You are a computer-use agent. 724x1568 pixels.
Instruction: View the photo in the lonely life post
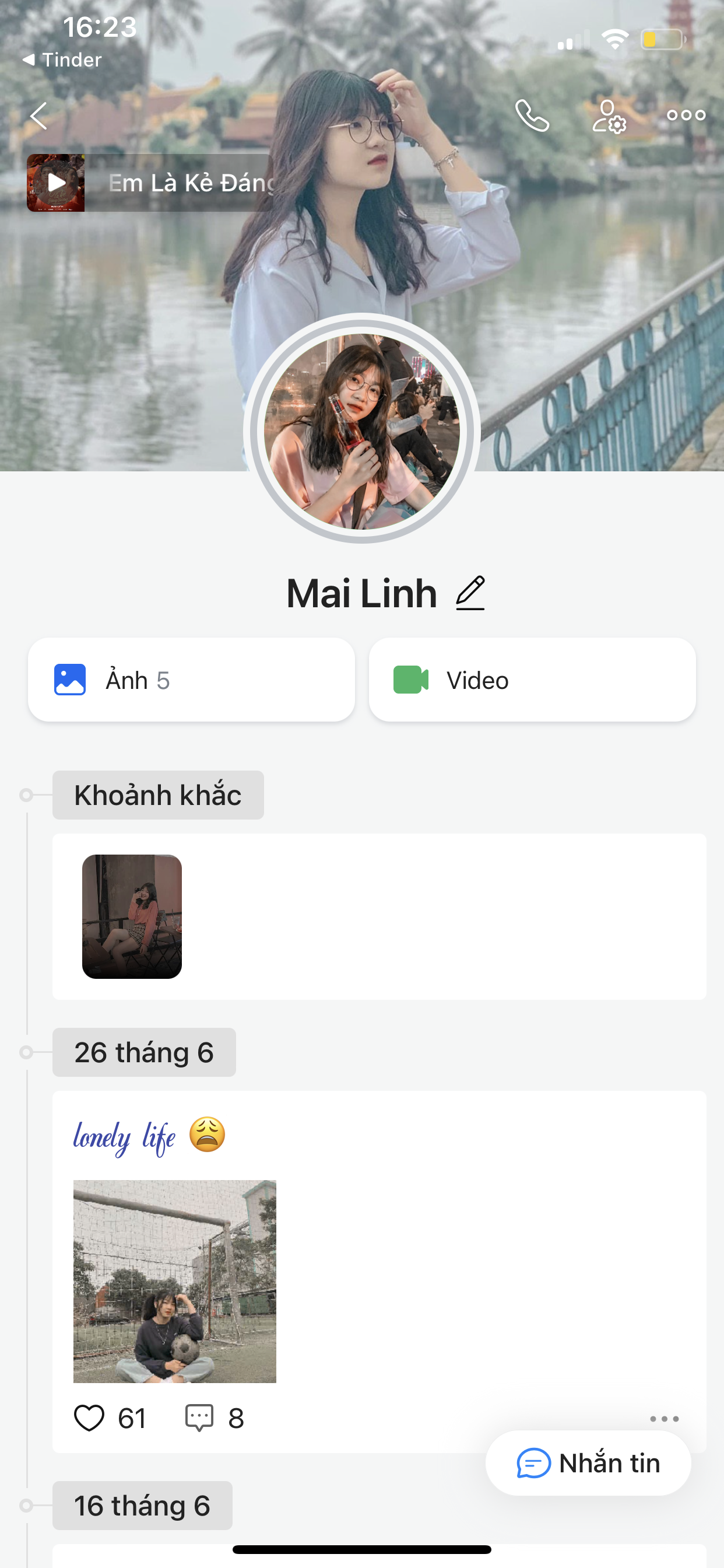175,1282
